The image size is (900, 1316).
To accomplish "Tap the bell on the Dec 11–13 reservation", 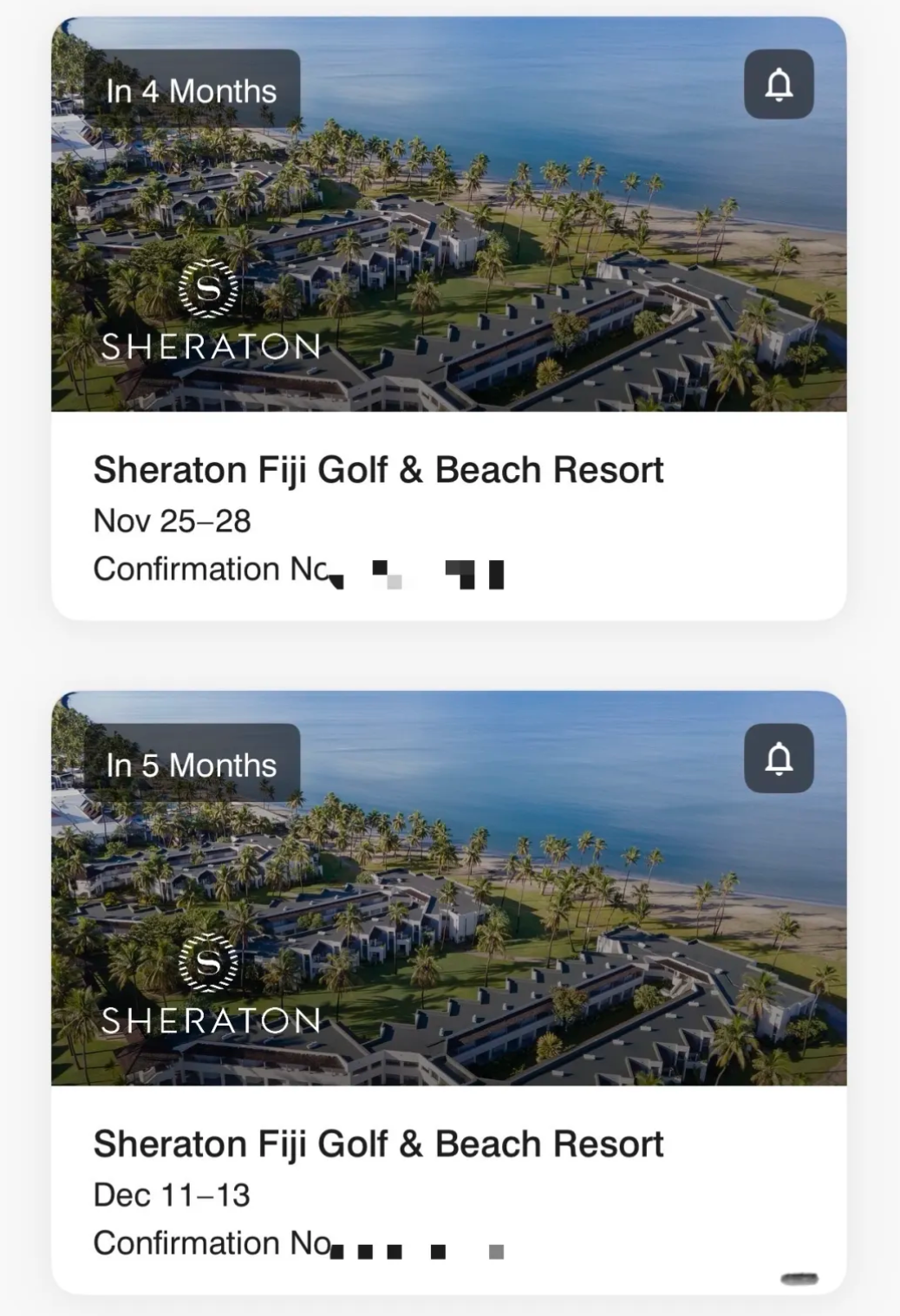I will pos(778,759).
